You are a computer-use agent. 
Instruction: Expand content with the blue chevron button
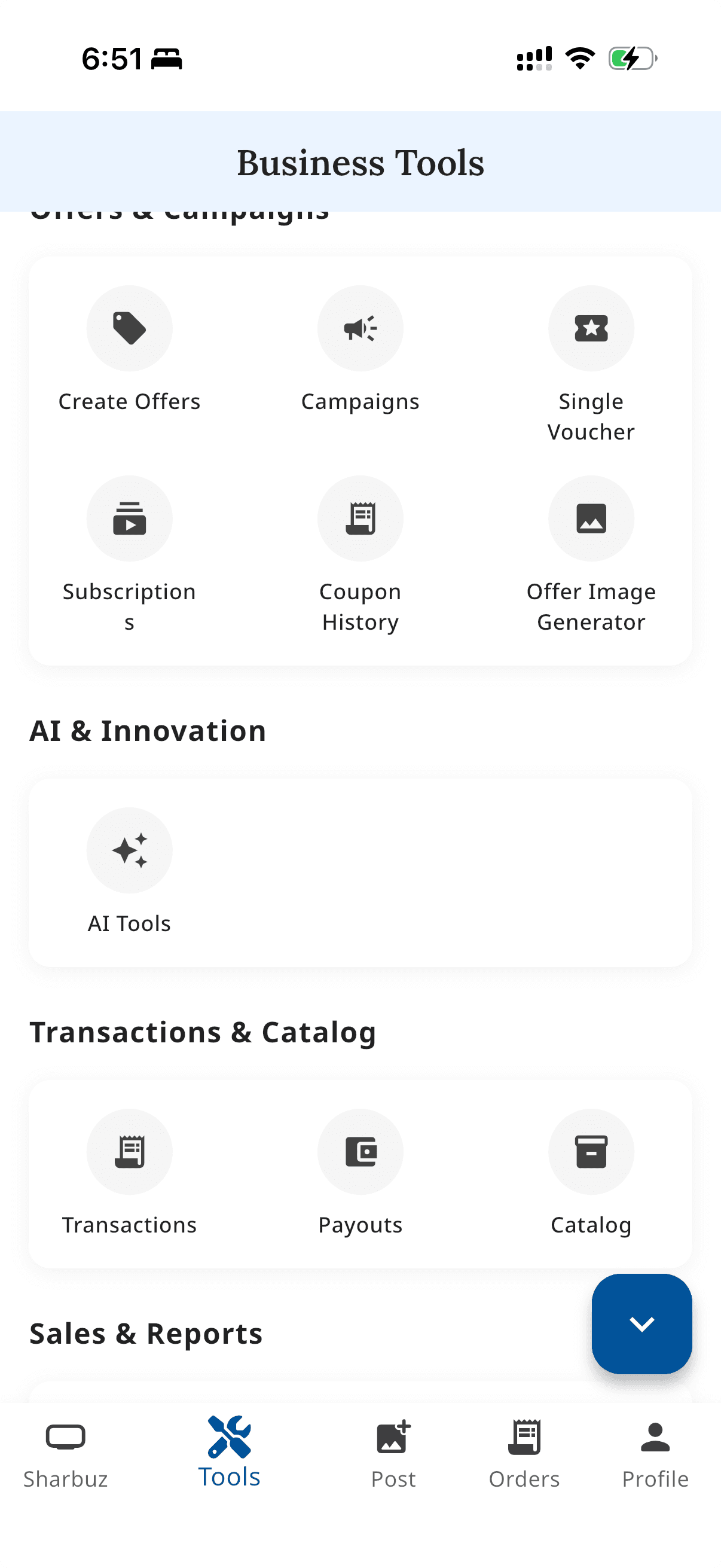[x=641, y=1325]
